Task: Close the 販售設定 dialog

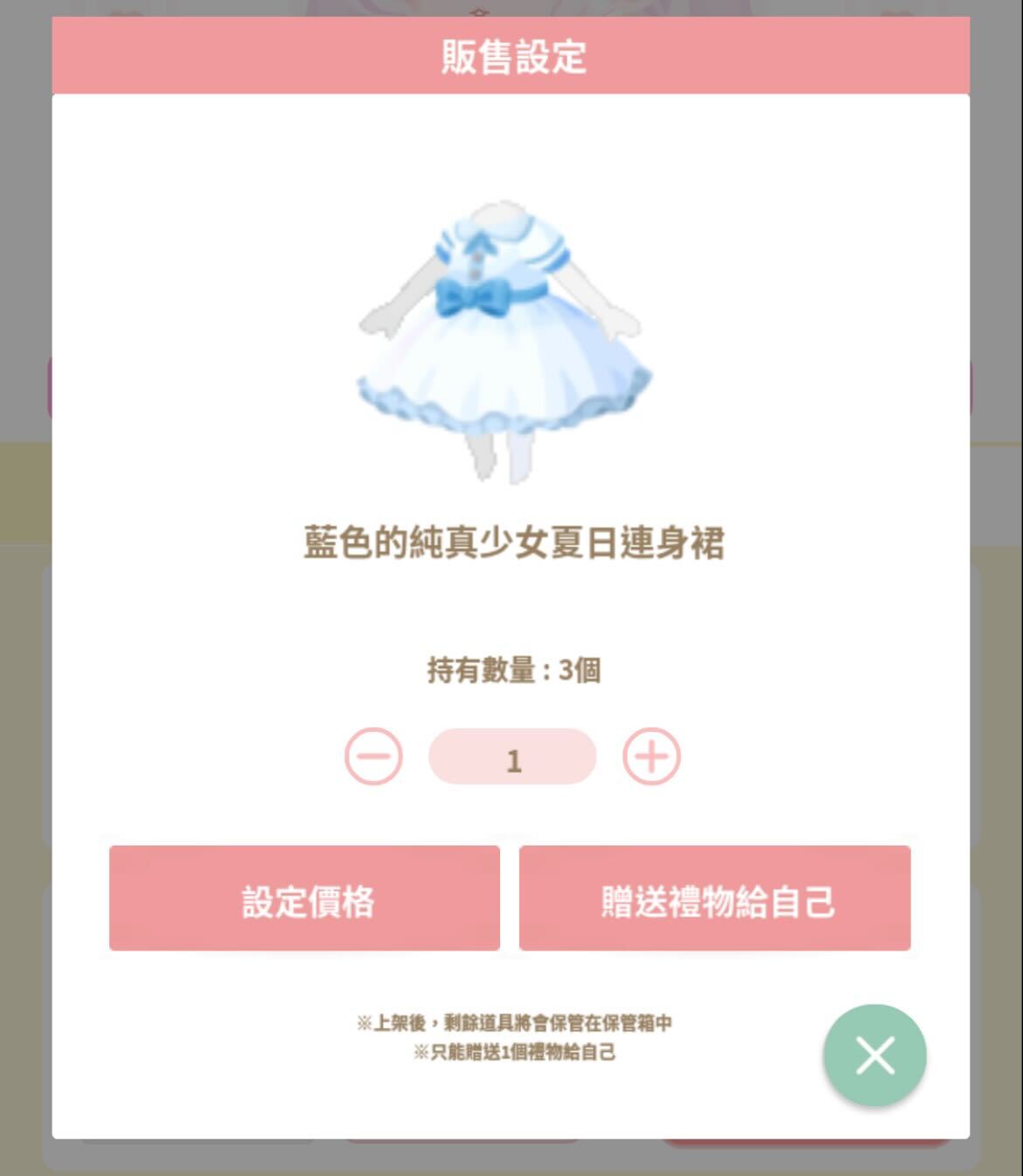Action: point(874,1055)
